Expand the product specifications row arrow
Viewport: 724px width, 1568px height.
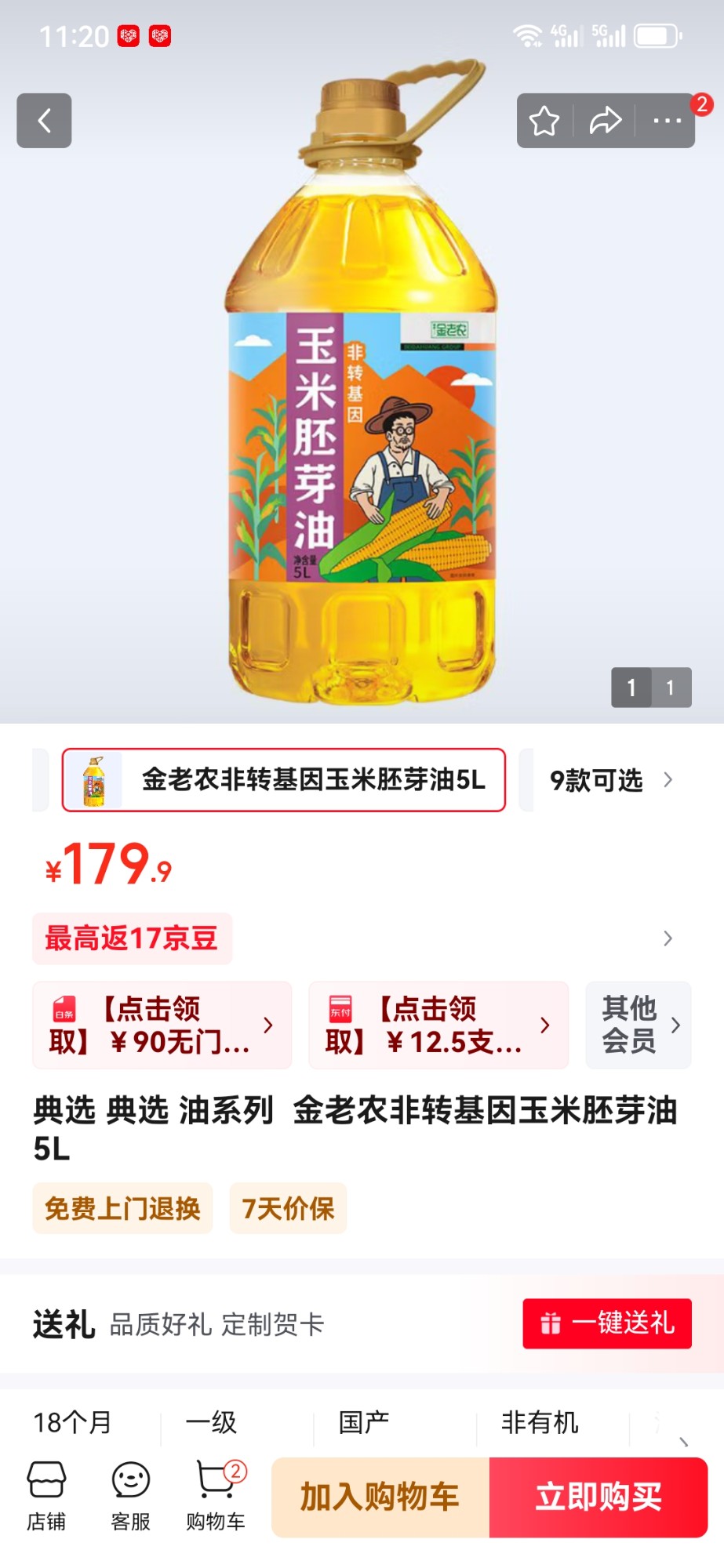pos(683,1441)
